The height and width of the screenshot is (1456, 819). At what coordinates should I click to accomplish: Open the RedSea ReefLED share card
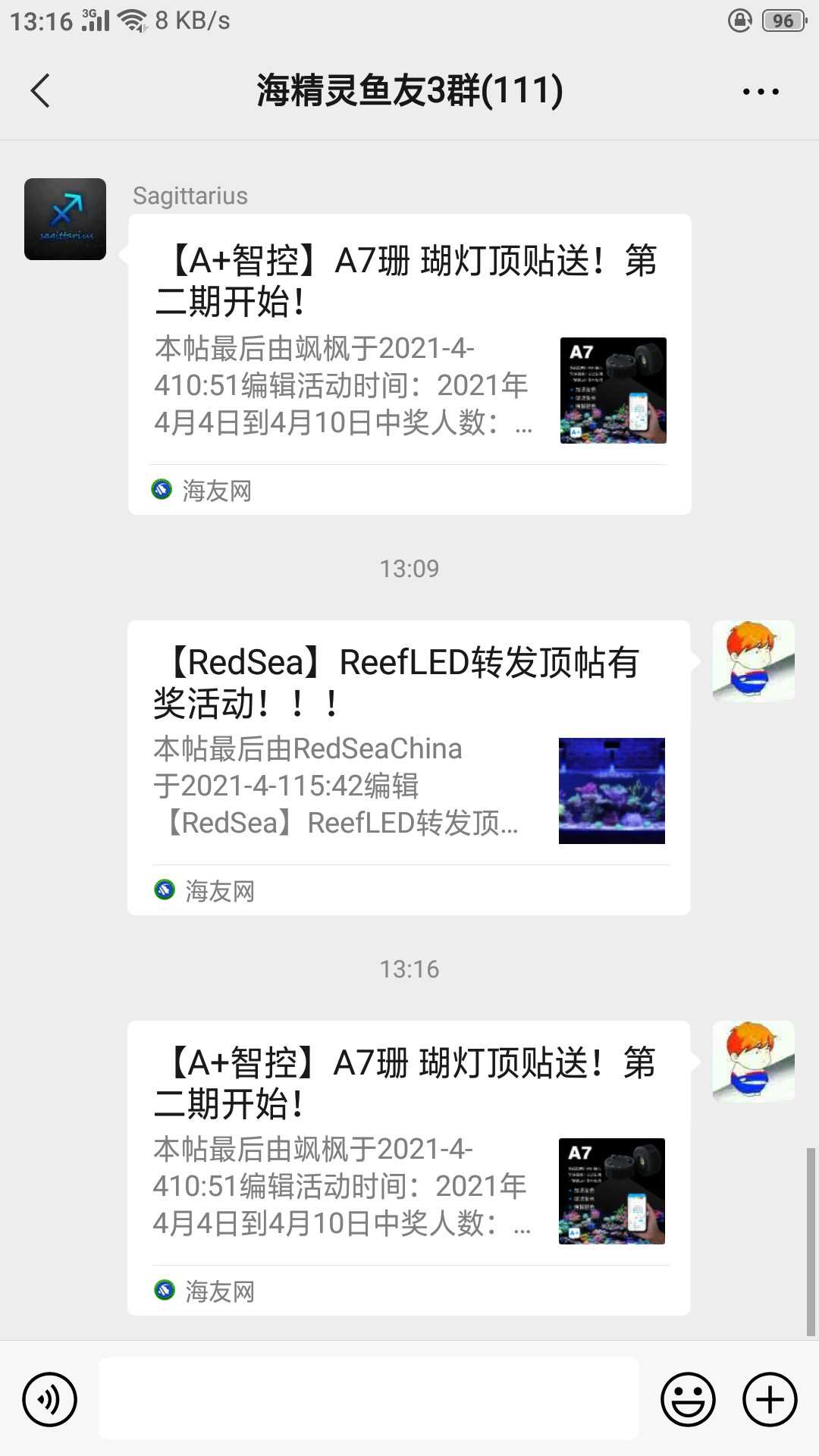click(409, 767)
